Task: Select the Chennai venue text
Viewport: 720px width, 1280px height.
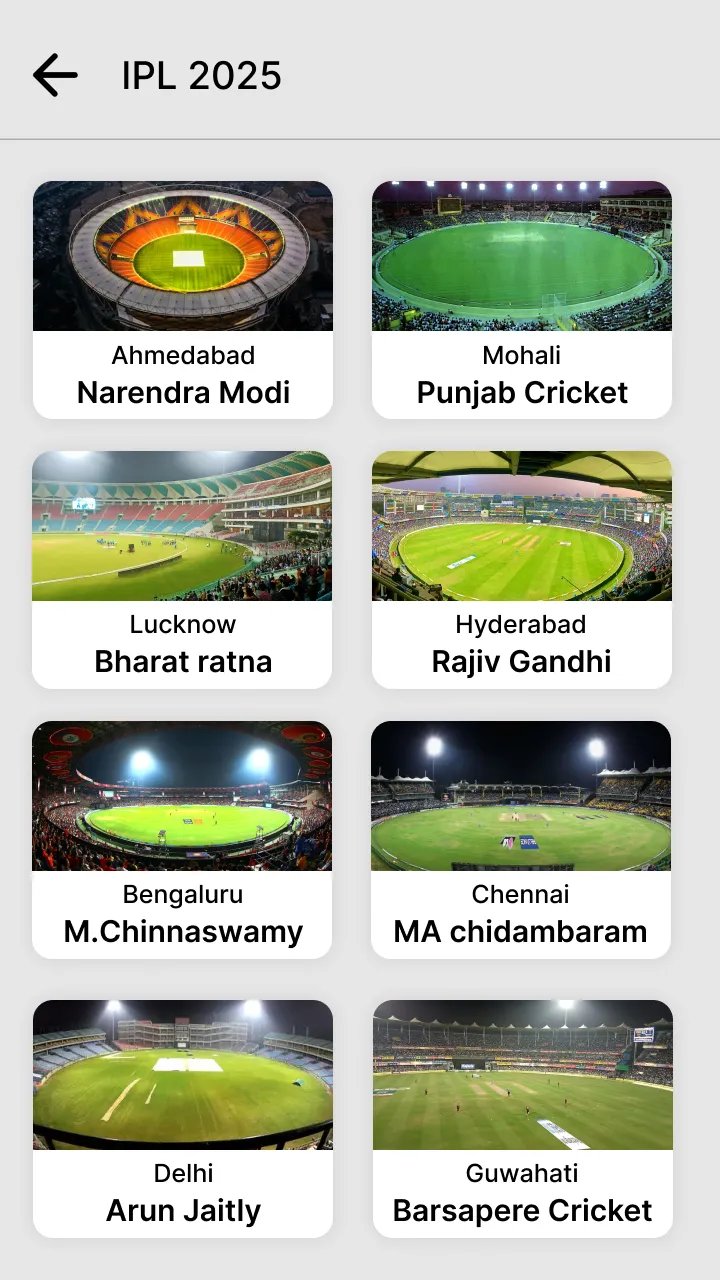Action: (521, 894)
